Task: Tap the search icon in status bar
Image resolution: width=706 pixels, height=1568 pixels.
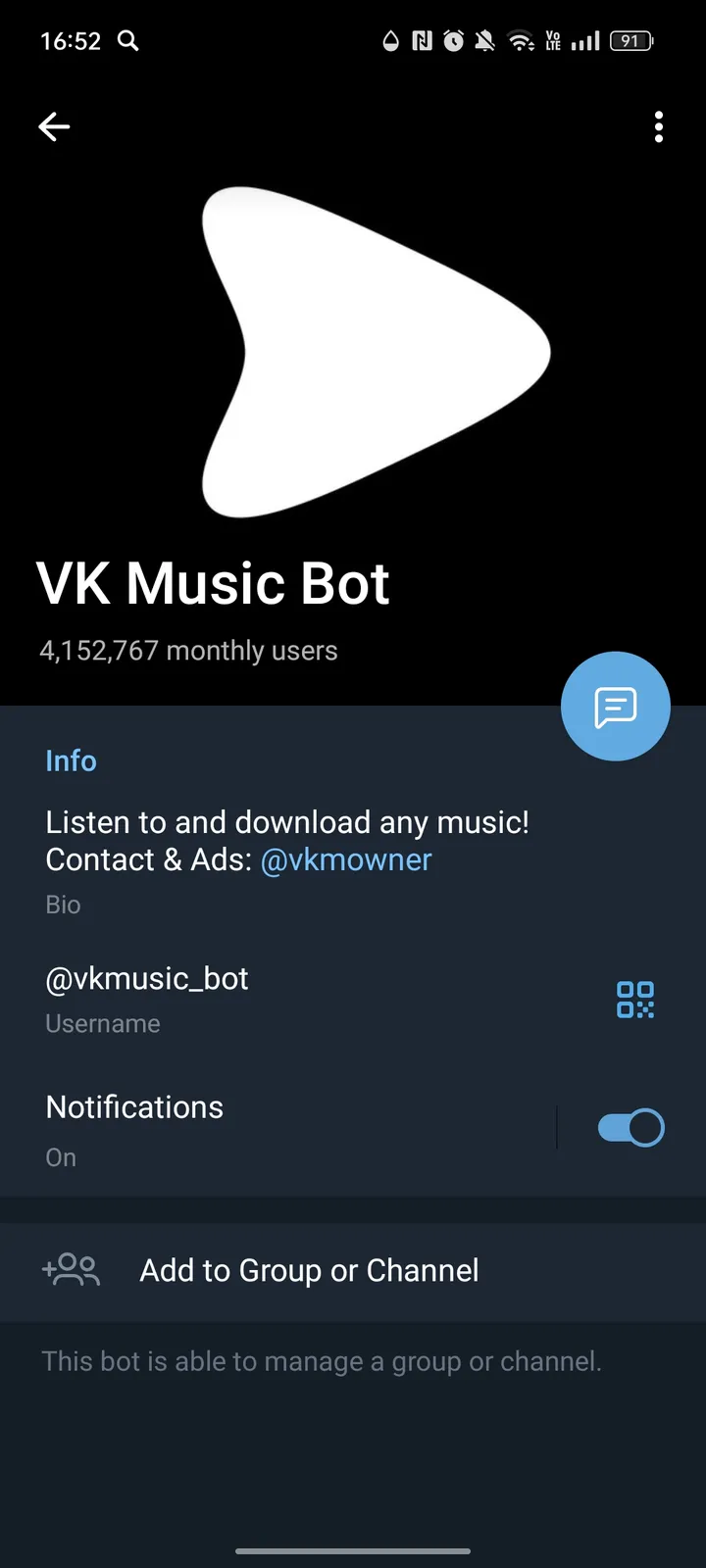Action: [126, 41]
